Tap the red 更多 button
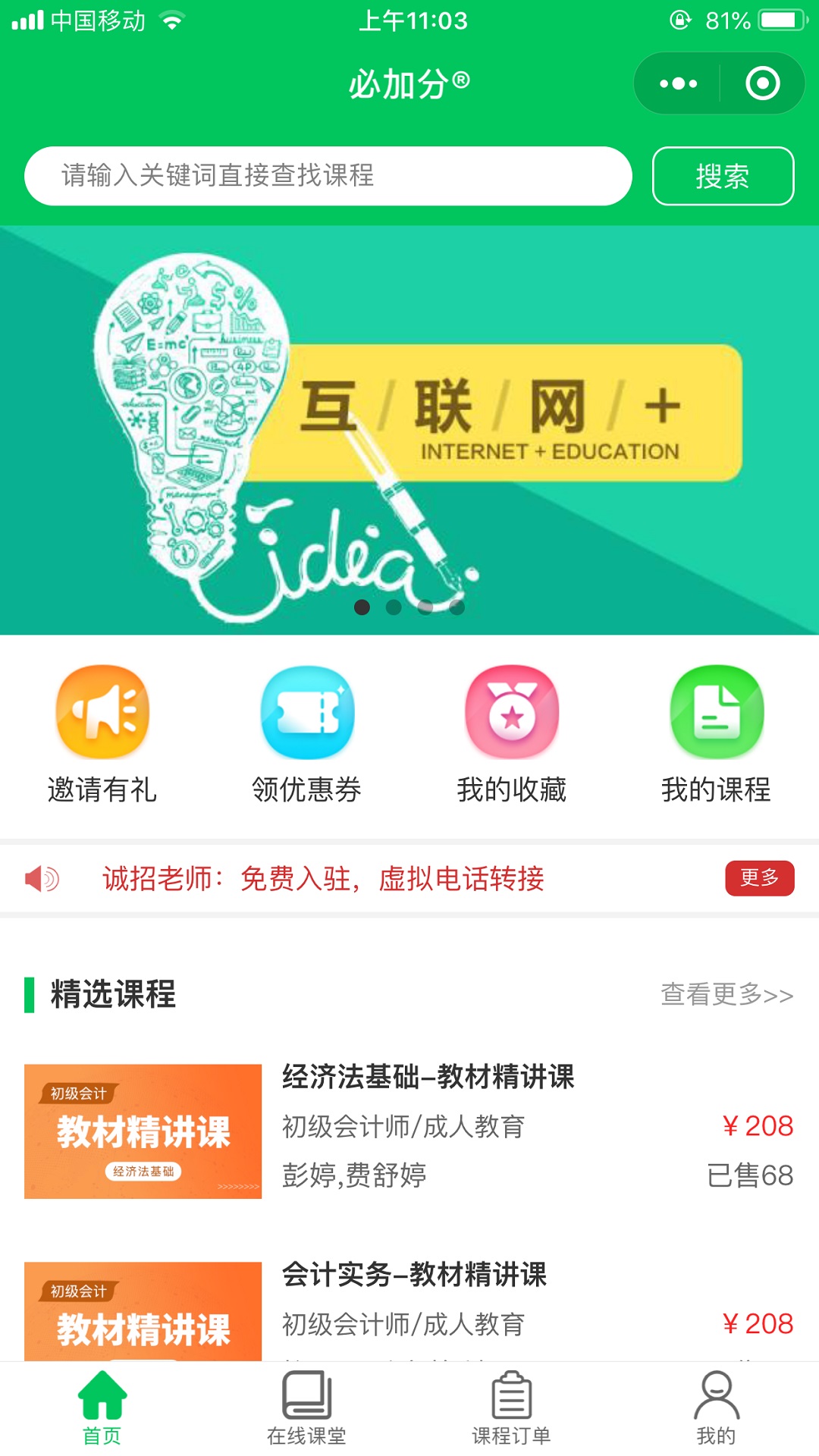Screen dimensions: 819x1456 pos(759,878)
